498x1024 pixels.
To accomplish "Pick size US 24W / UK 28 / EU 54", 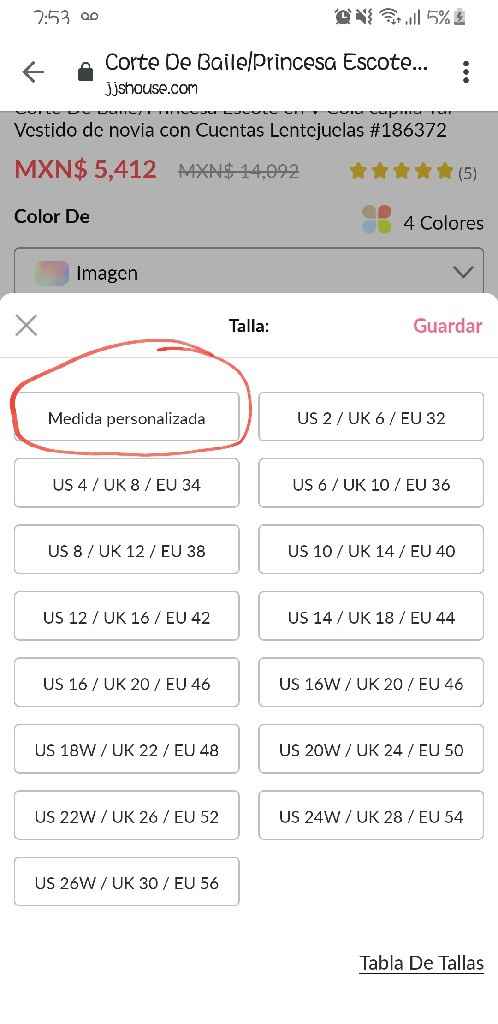I will click(371, 816).
